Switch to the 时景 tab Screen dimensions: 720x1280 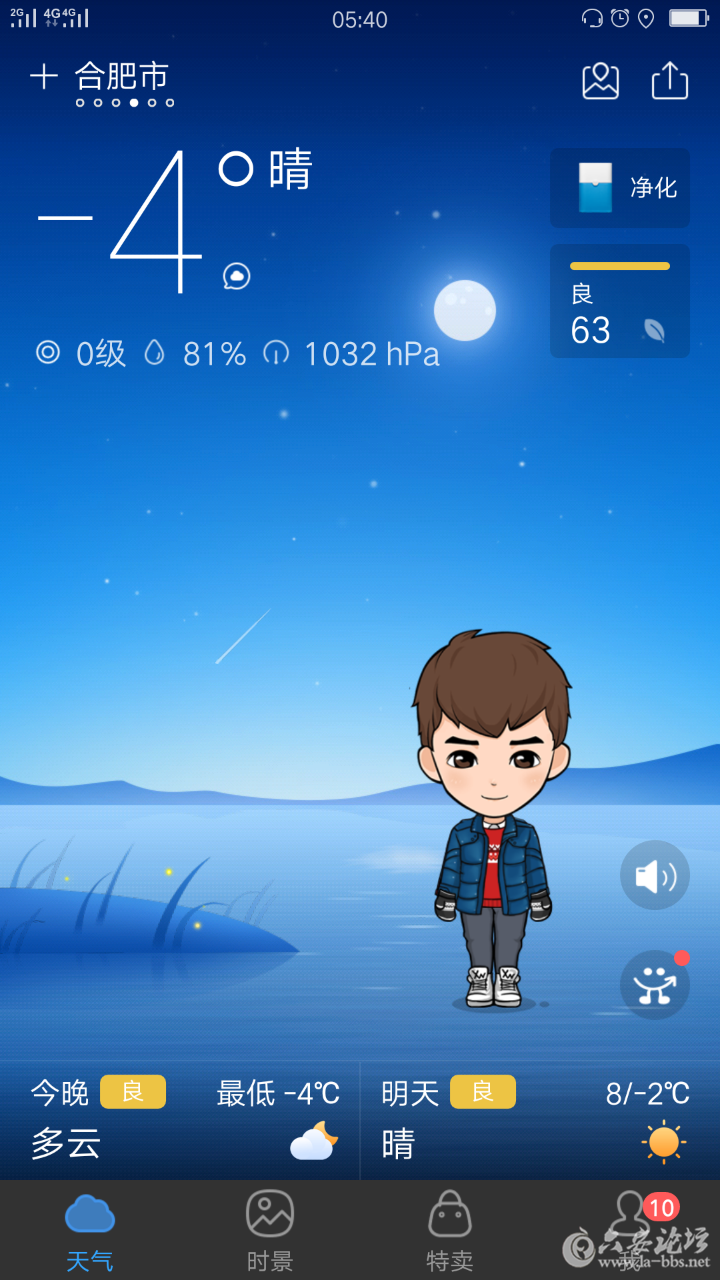(x=270, y=1230)
